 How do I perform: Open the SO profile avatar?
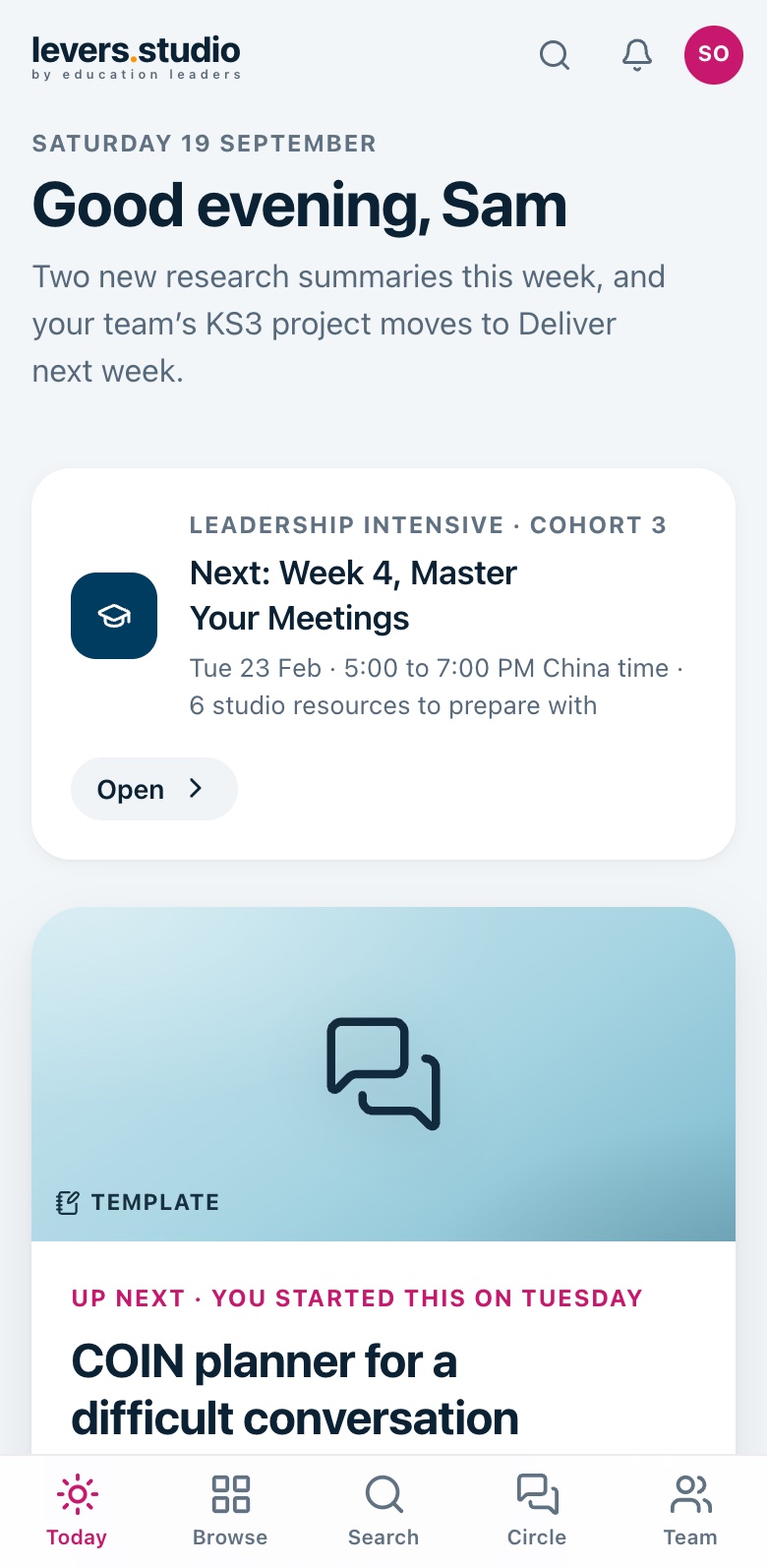714,55
